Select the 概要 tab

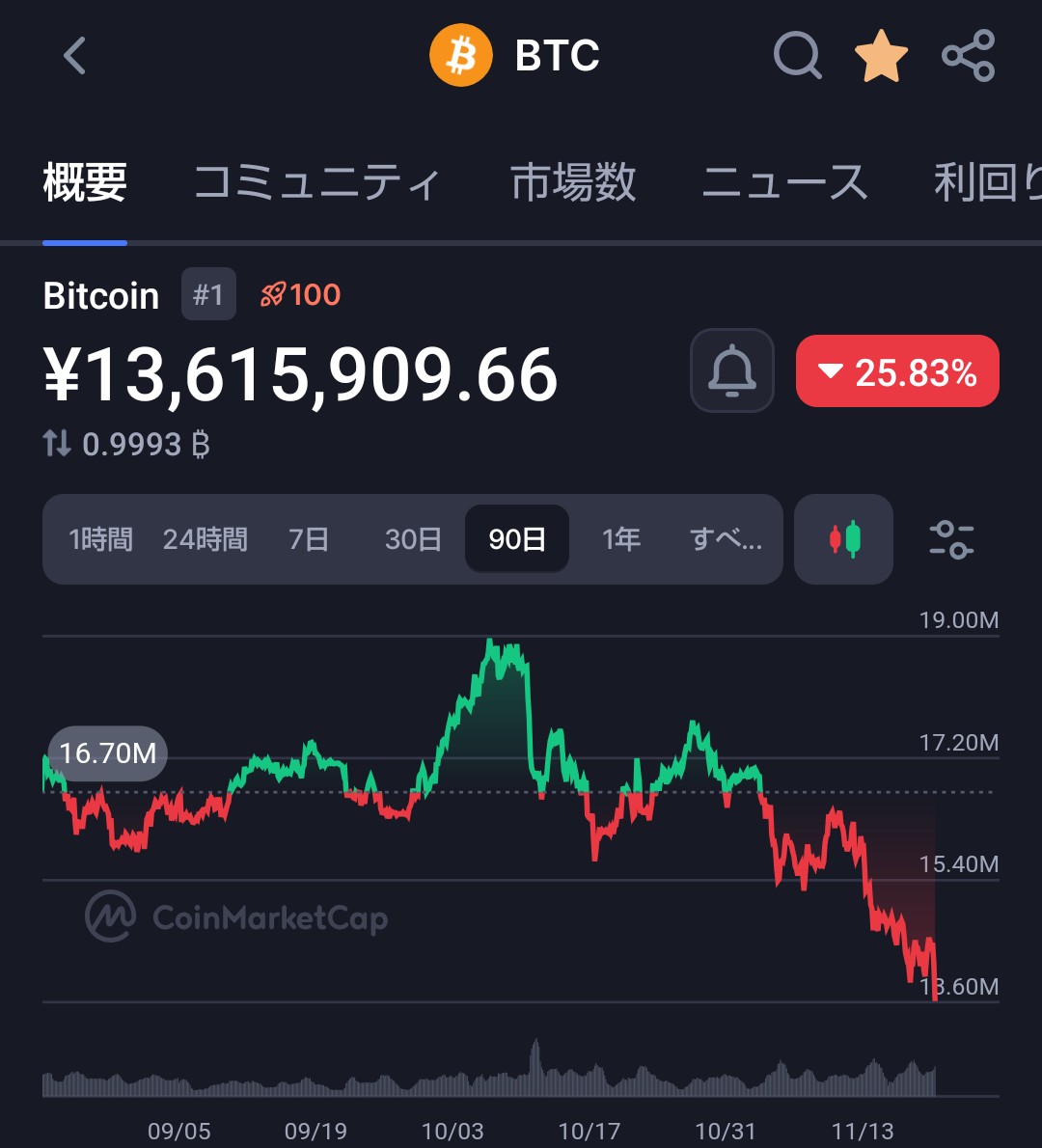[x=85, y=182]
